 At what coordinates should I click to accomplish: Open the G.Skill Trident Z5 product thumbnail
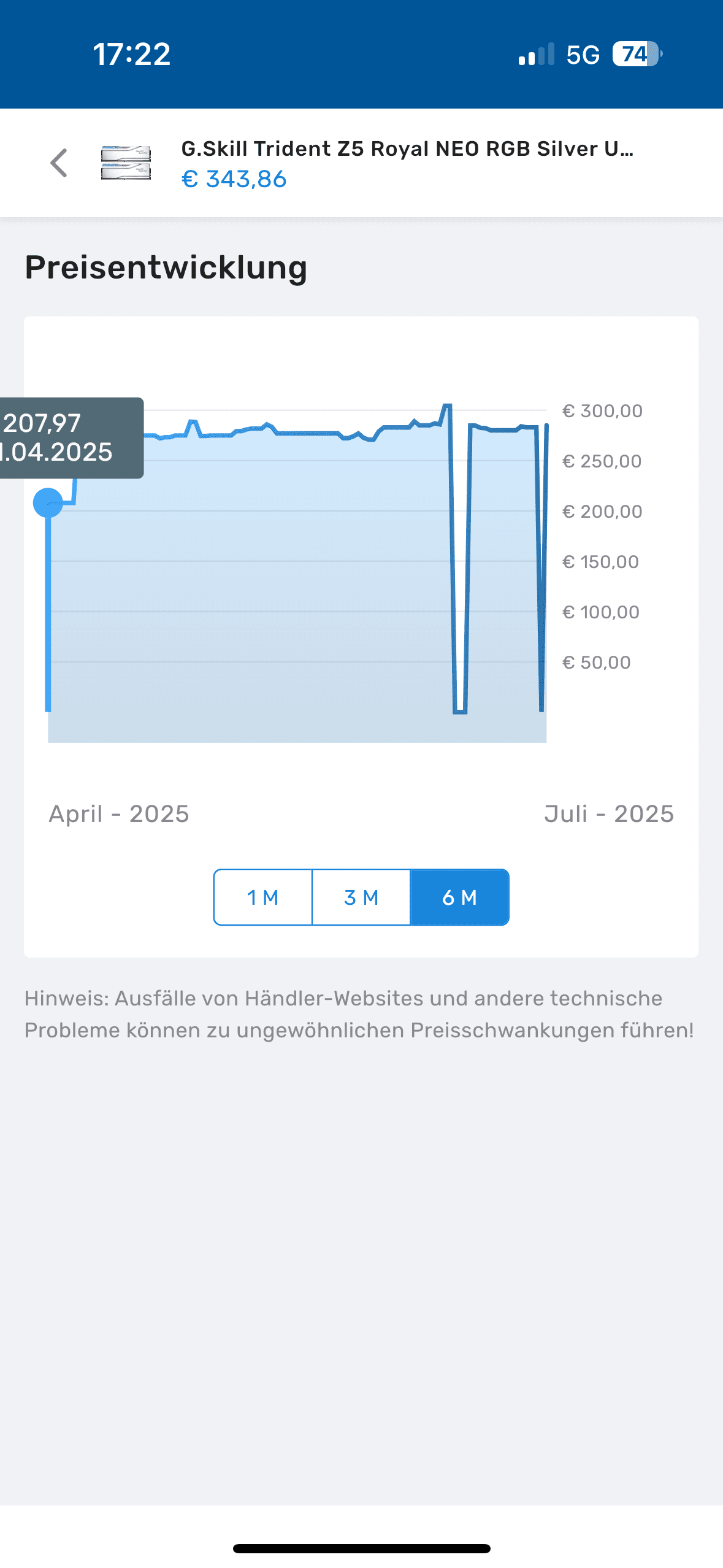[x=126, y=163]
